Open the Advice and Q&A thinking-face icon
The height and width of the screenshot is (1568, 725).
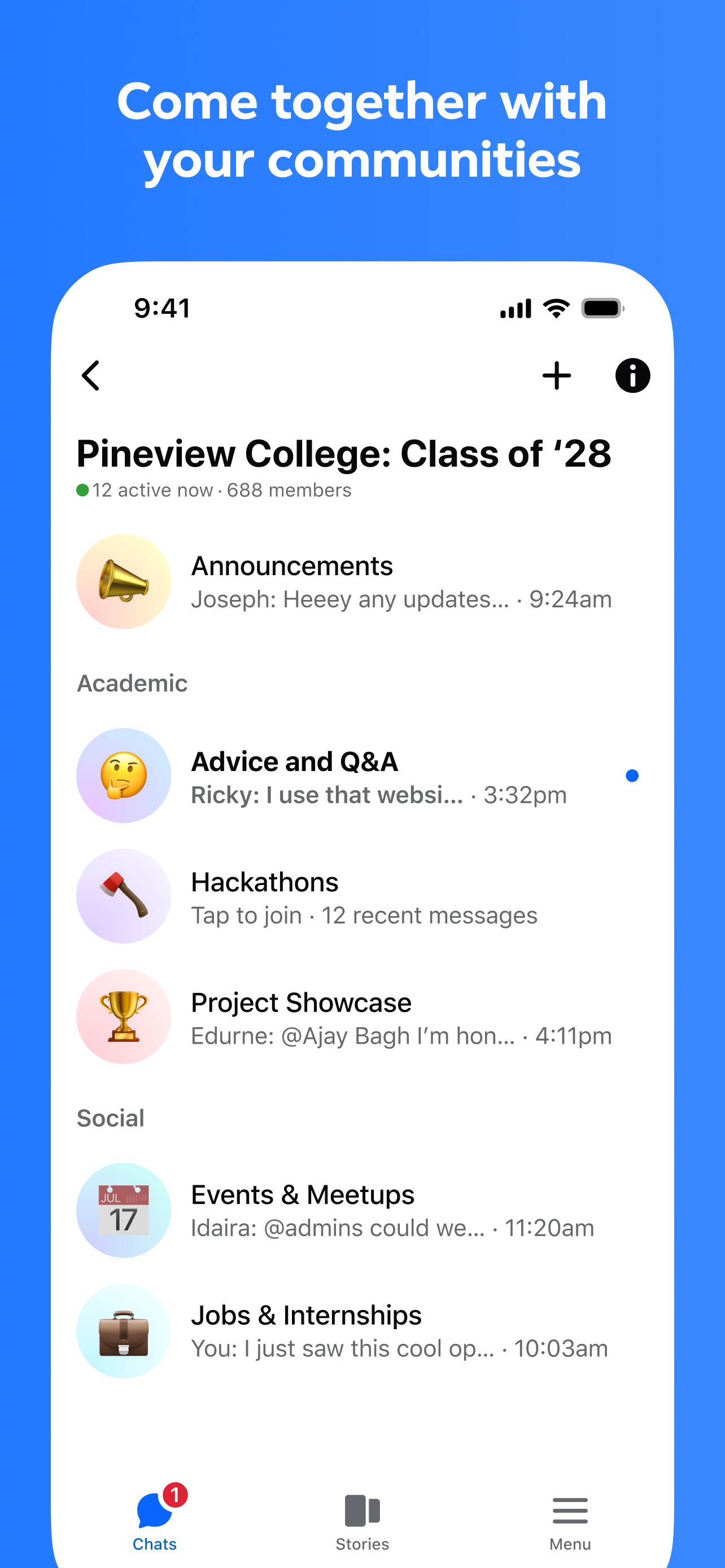pyautogui.click(x=124, y=776)
